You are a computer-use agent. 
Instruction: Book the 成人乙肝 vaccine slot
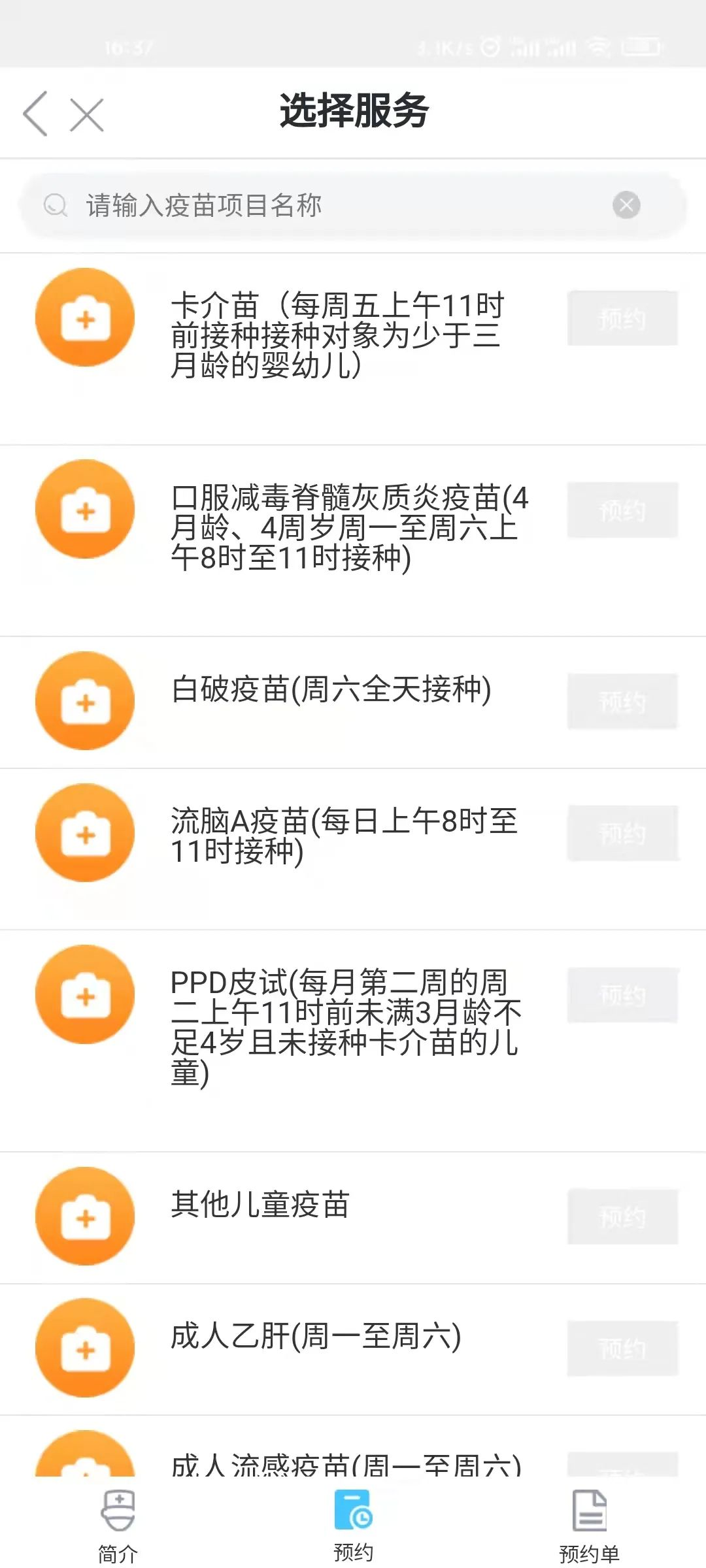click(x=622, y=1348)
